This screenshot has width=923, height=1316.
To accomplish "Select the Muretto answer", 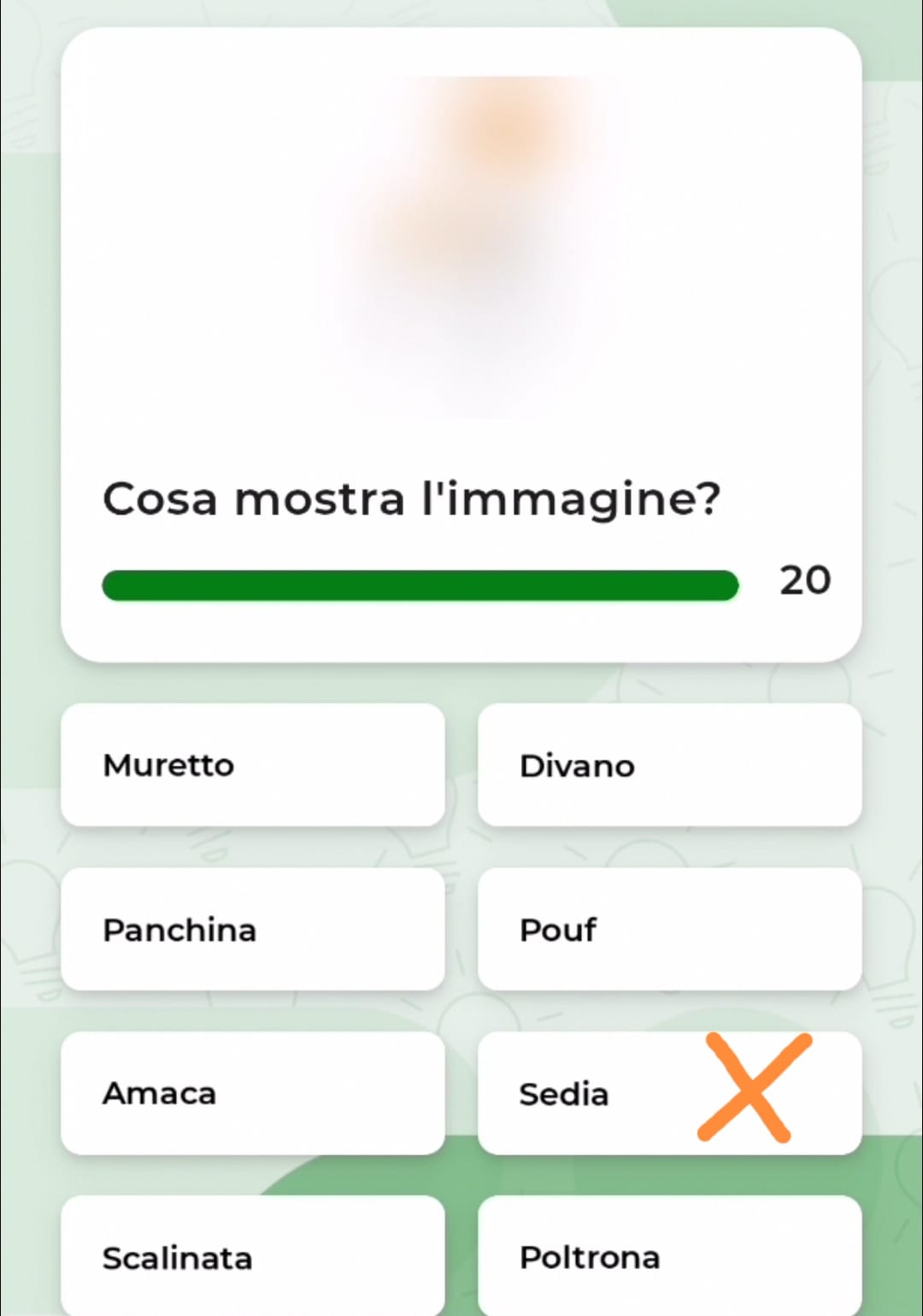I will 253,765.
